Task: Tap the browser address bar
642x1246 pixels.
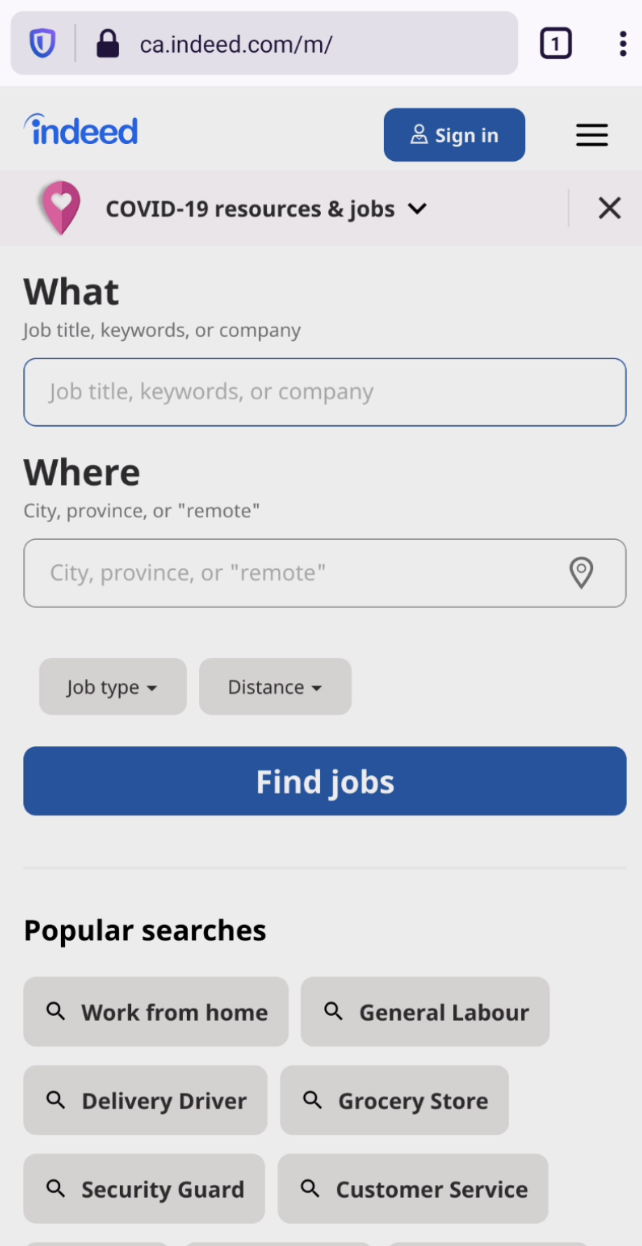Action: point(300,44)
